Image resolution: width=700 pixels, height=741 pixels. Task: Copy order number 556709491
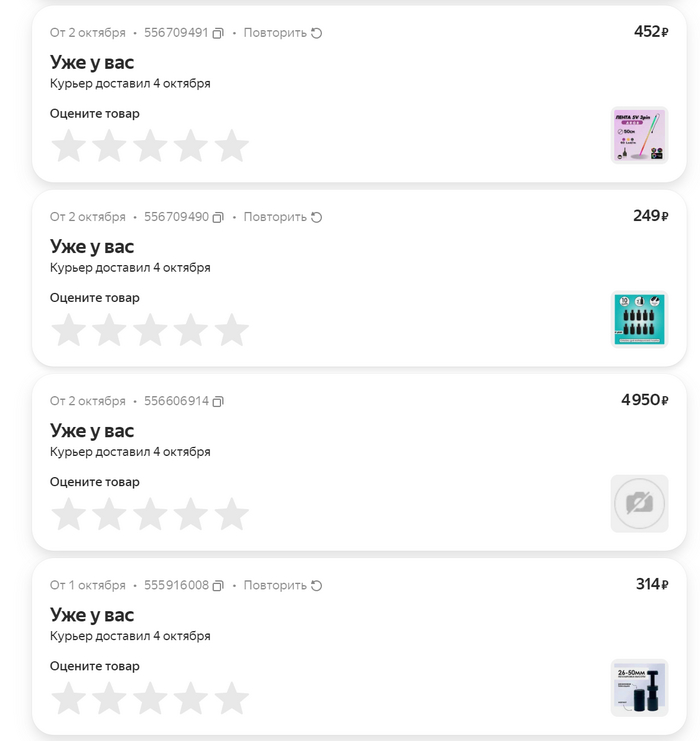point(218,33)
